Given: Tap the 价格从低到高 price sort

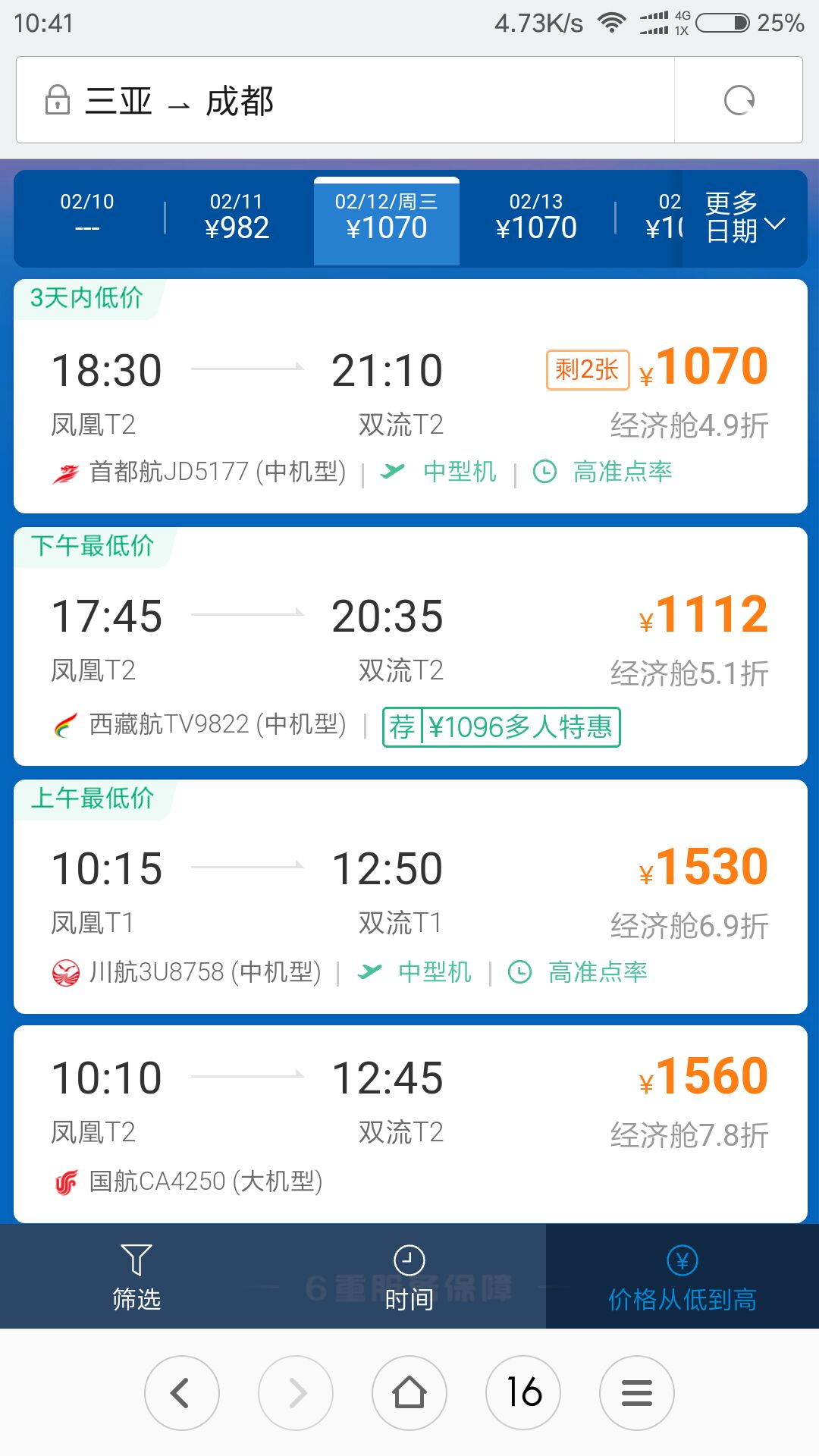Looking at the screenshot, I should (x=682, y=1277).
